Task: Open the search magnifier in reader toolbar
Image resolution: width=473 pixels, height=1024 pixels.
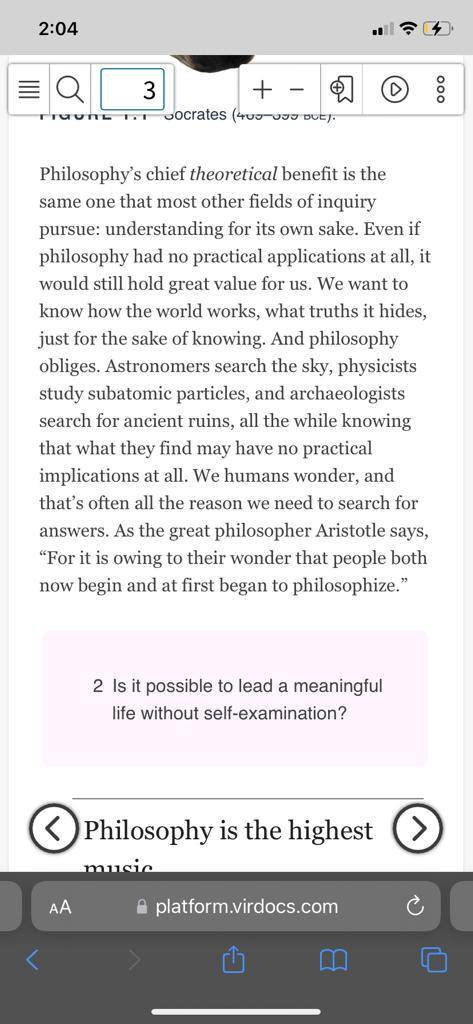Action: (x=70, y=90)
